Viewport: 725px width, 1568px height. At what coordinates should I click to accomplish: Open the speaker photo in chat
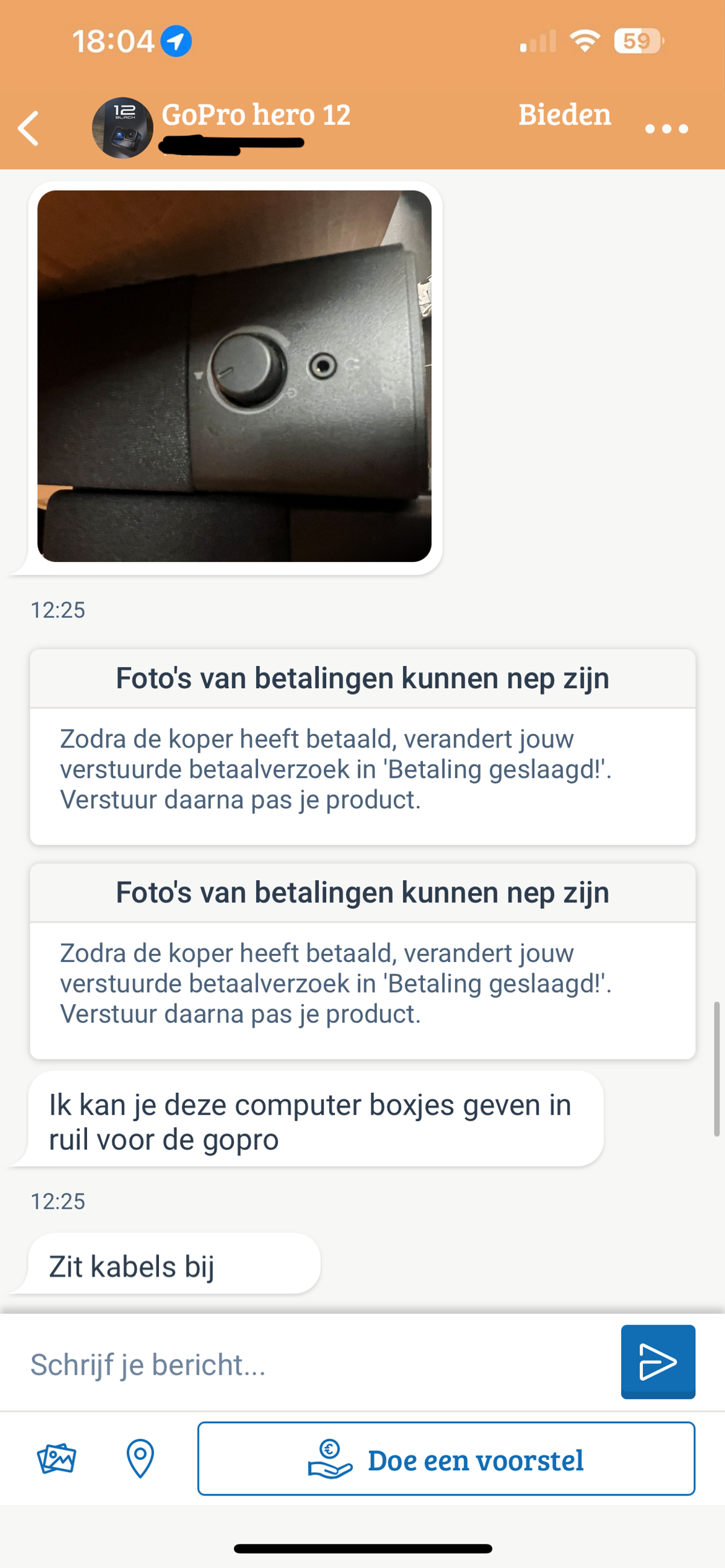[234, 376]
